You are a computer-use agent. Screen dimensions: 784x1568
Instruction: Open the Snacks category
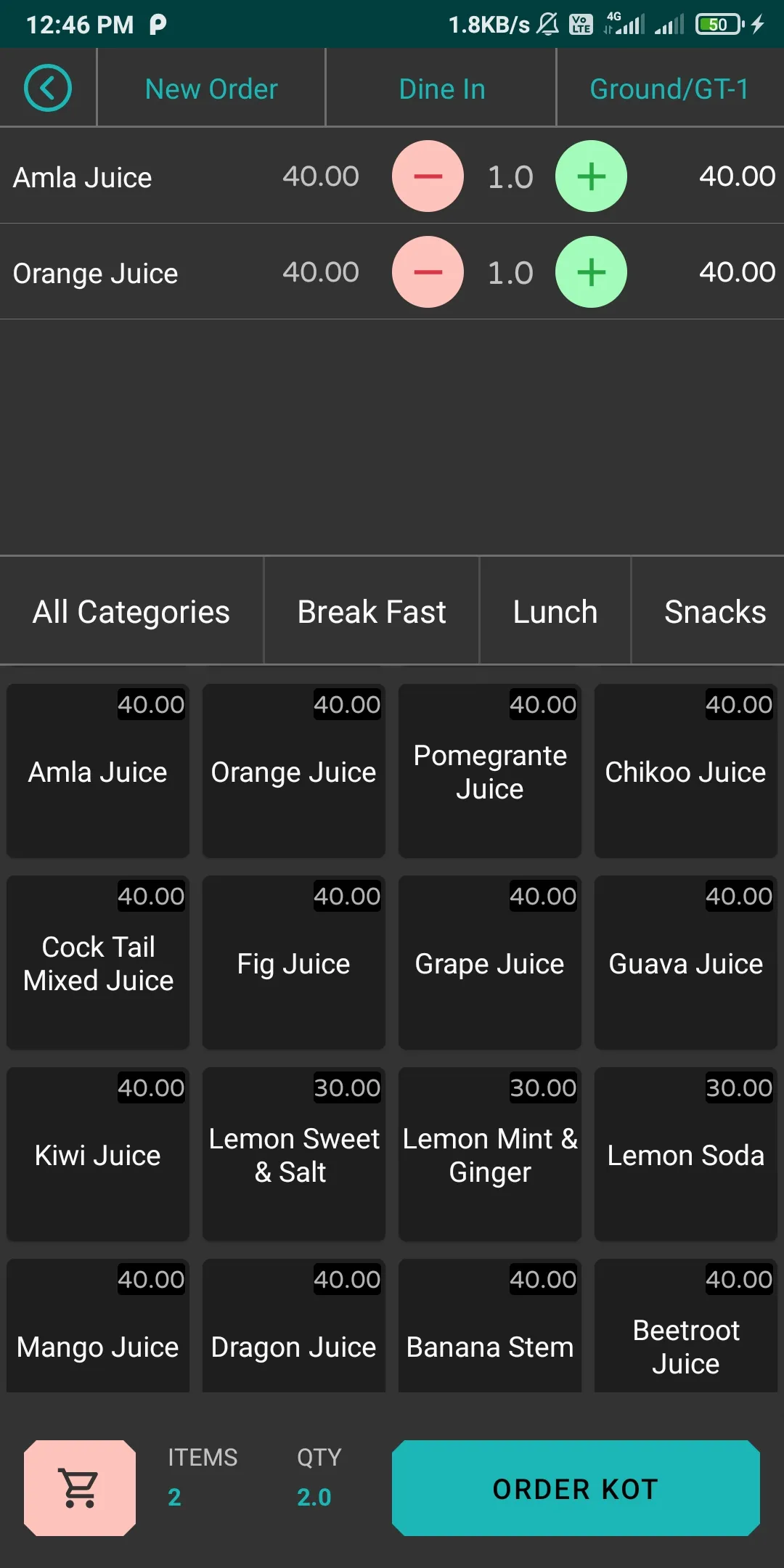714,611
